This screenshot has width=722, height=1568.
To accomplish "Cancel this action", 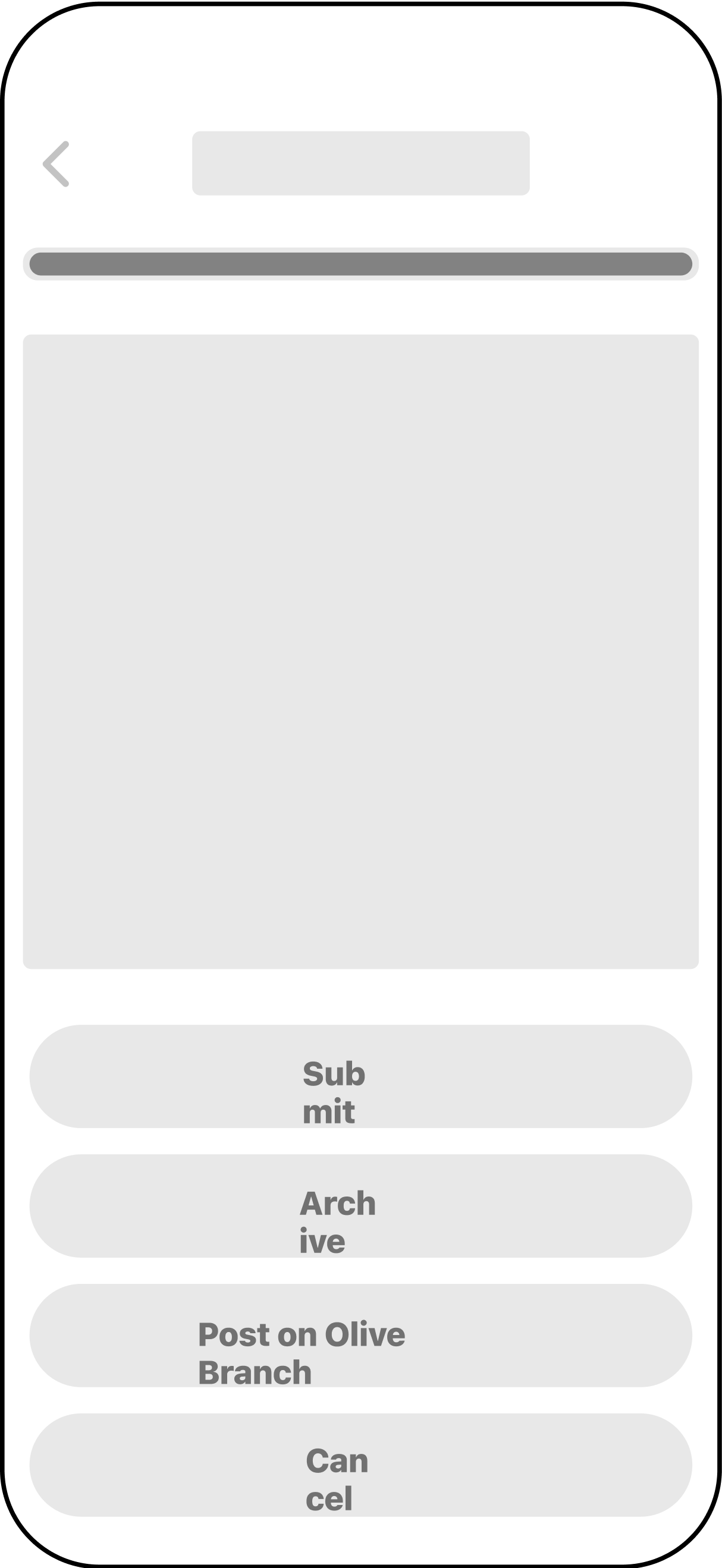I will point(360,1465).
